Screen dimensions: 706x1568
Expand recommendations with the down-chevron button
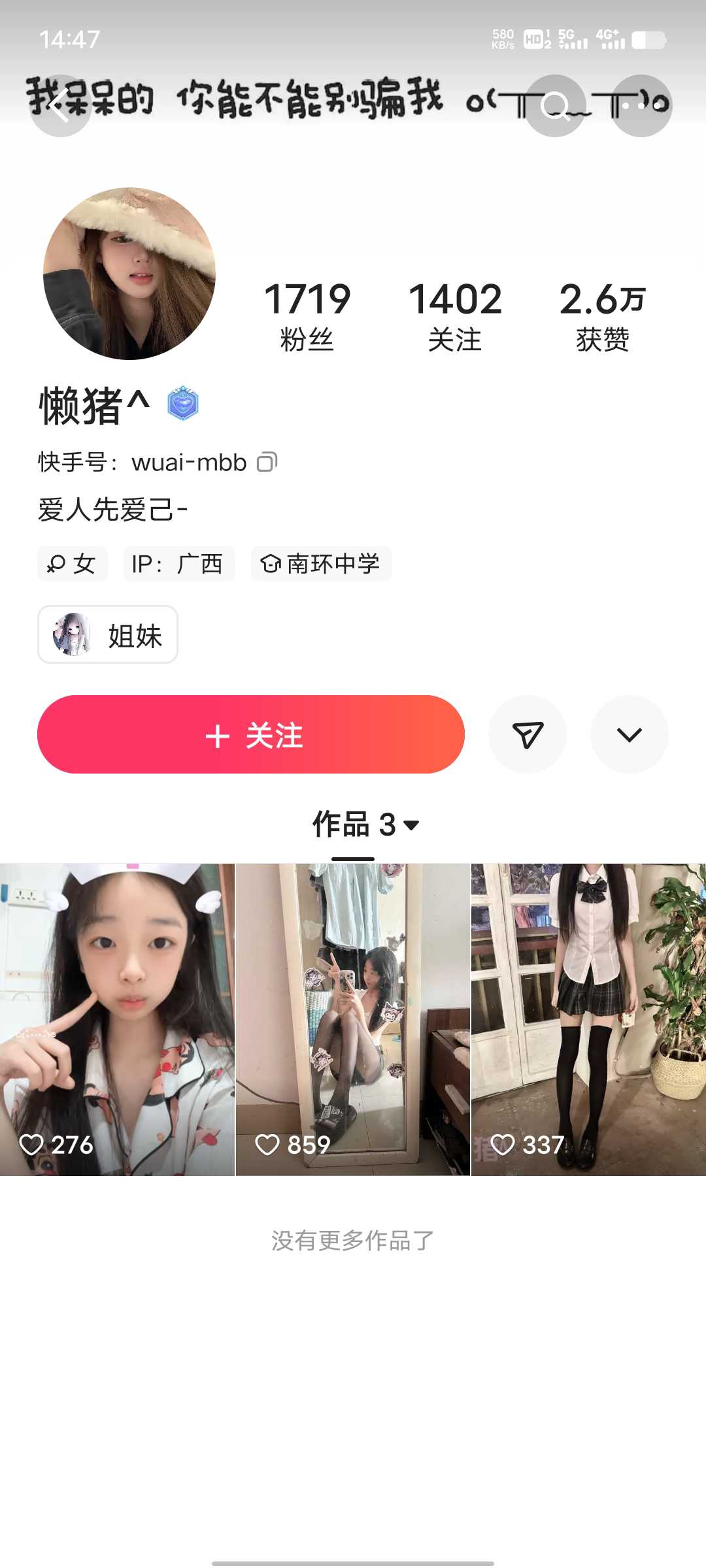click(630, 734)
